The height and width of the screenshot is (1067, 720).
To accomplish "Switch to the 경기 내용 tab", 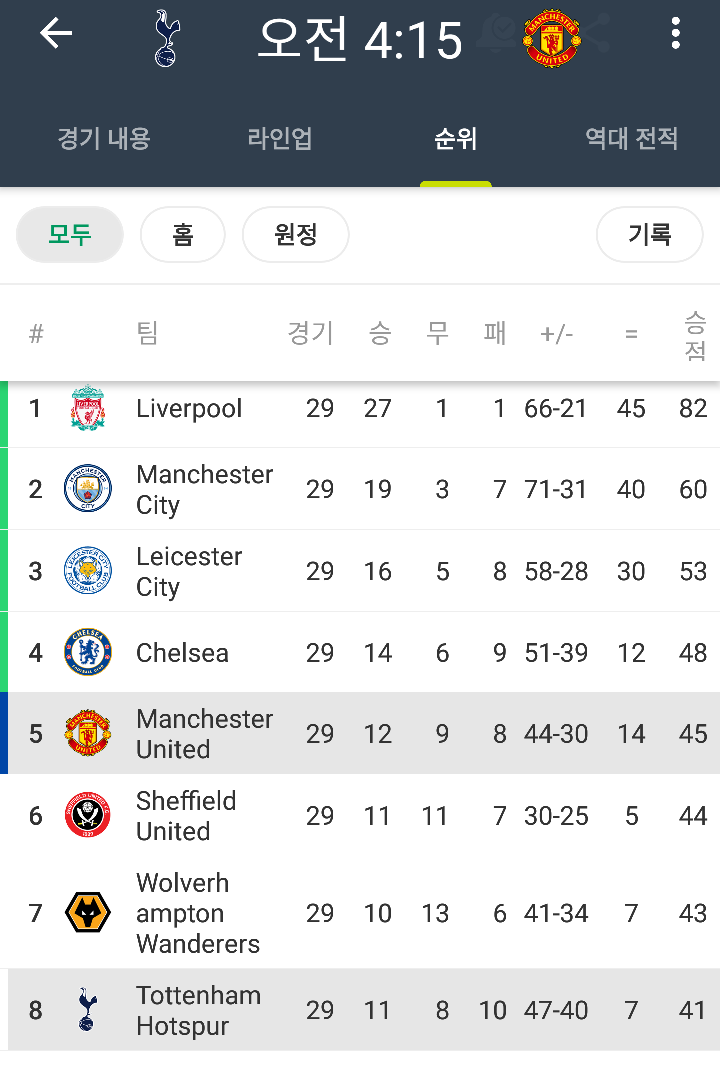I will (104, 139).
